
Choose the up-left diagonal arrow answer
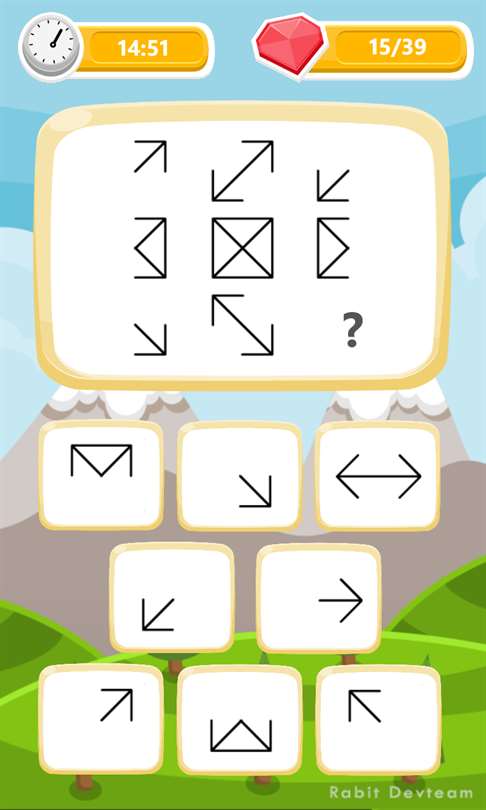click(378, 720)
